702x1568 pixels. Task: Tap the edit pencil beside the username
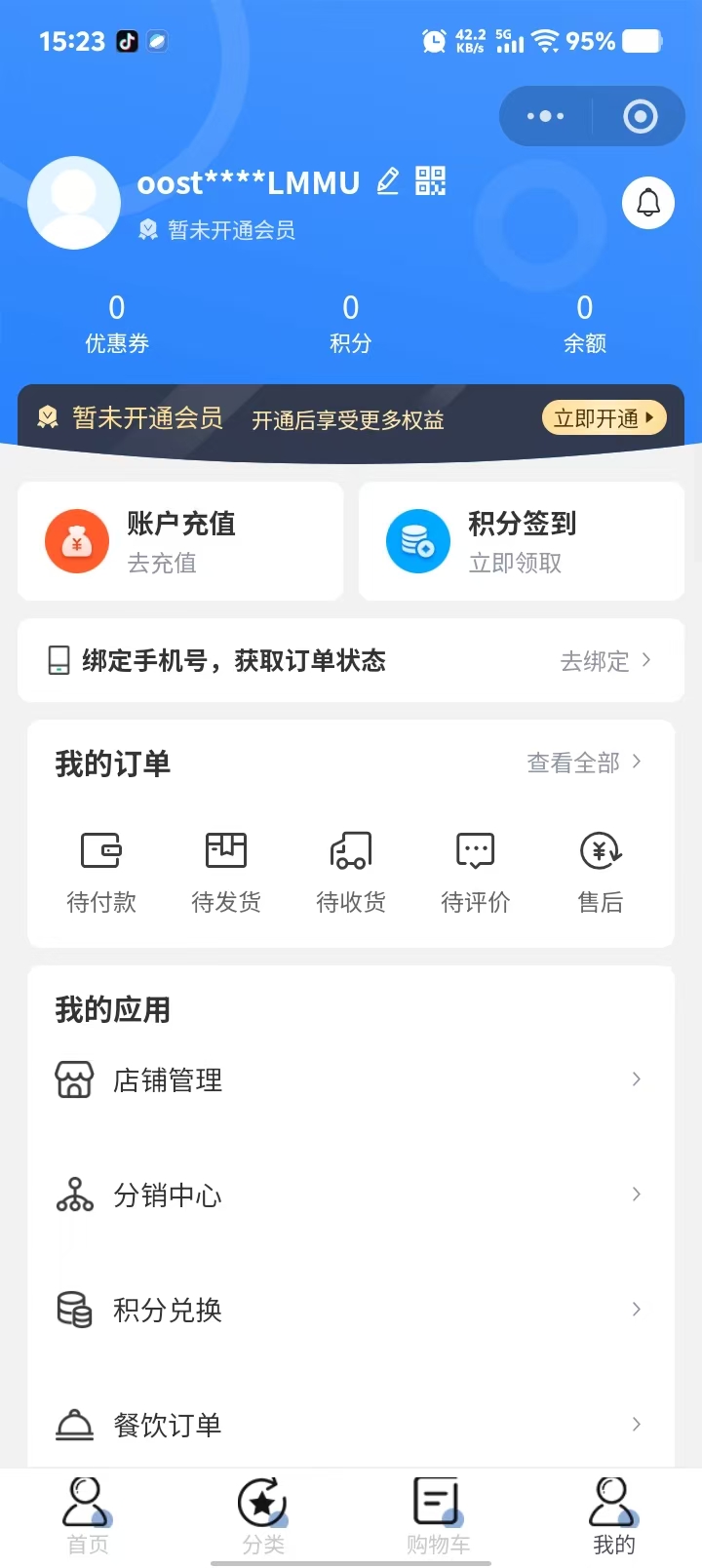(388, 181)
